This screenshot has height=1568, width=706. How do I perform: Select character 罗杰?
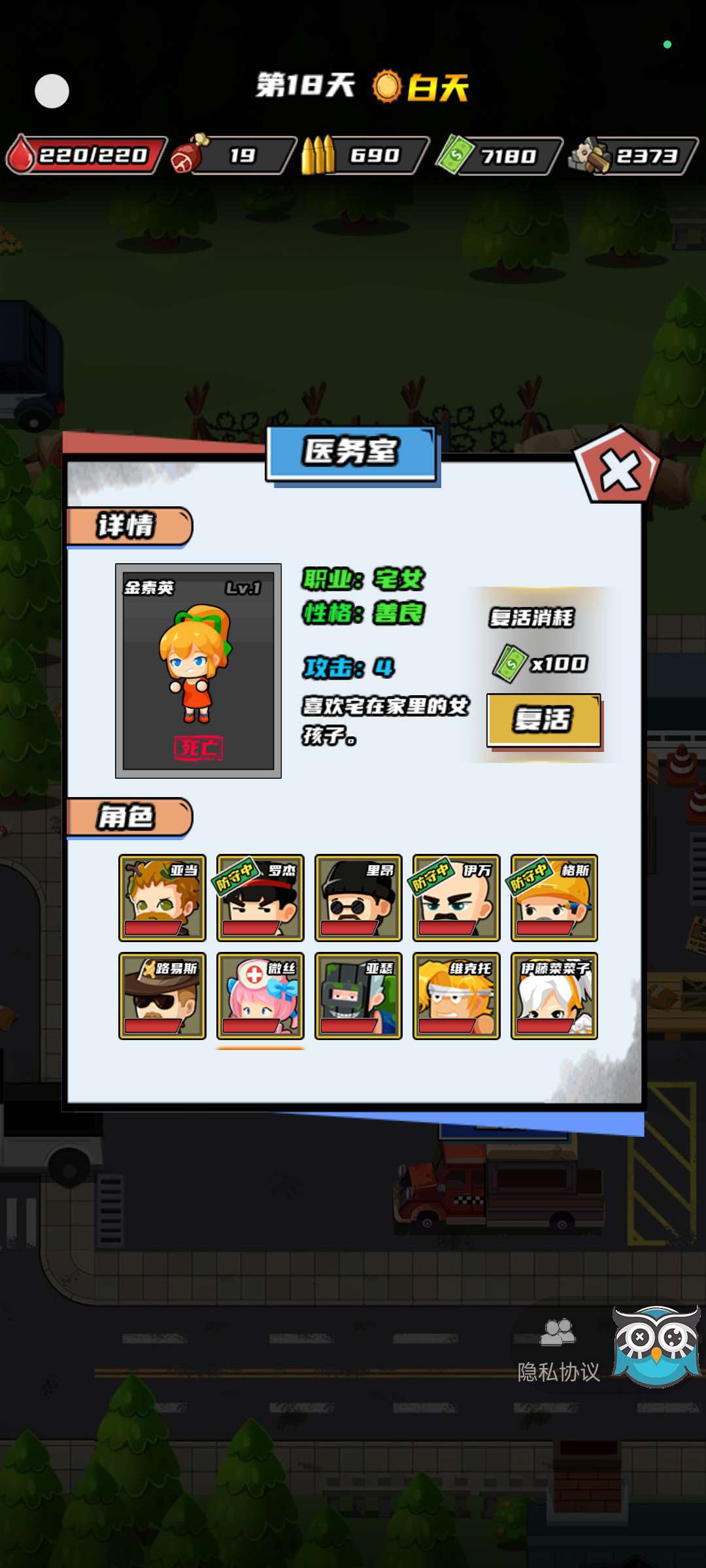pyautogui.click(x=260, y=898)
